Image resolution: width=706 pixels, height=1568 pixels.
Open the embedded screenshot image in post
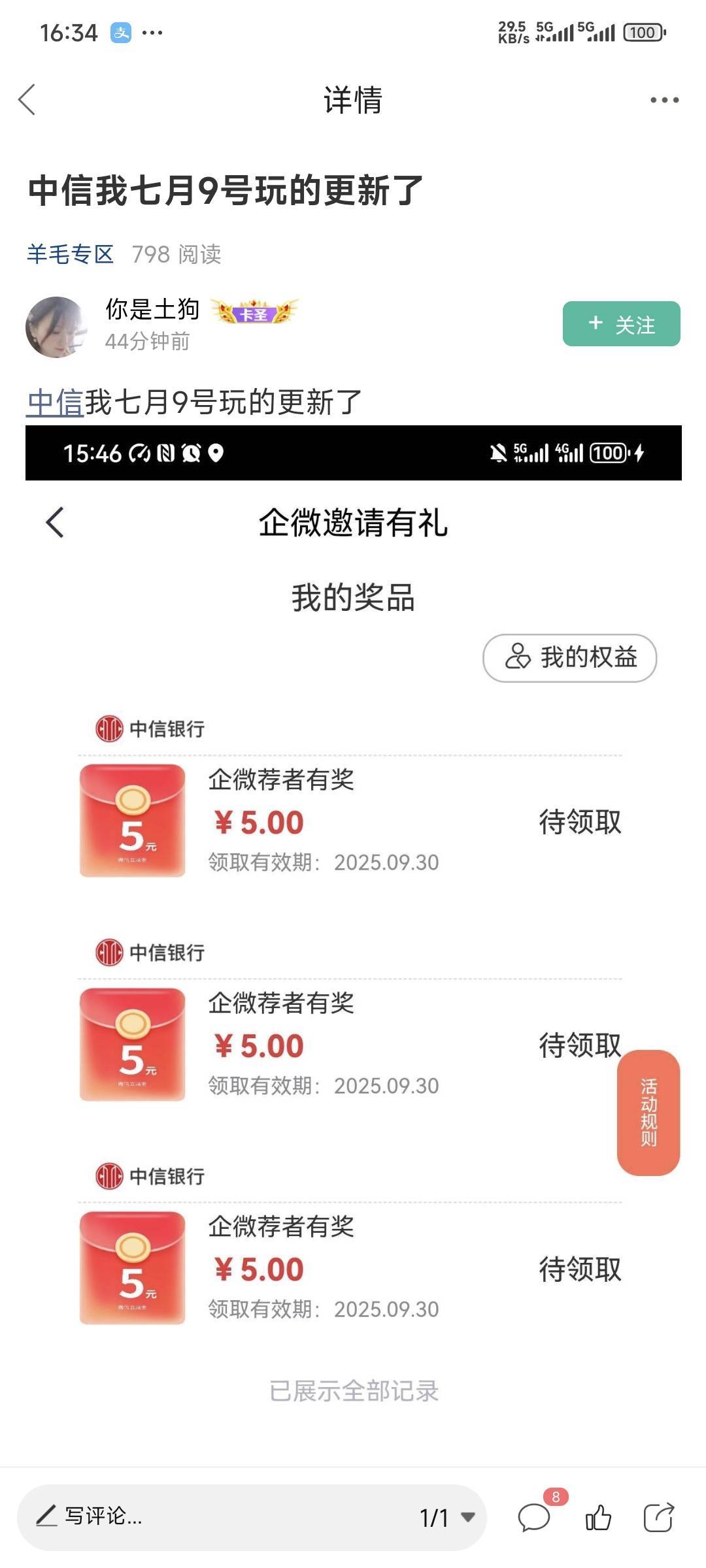pos(353,915)
